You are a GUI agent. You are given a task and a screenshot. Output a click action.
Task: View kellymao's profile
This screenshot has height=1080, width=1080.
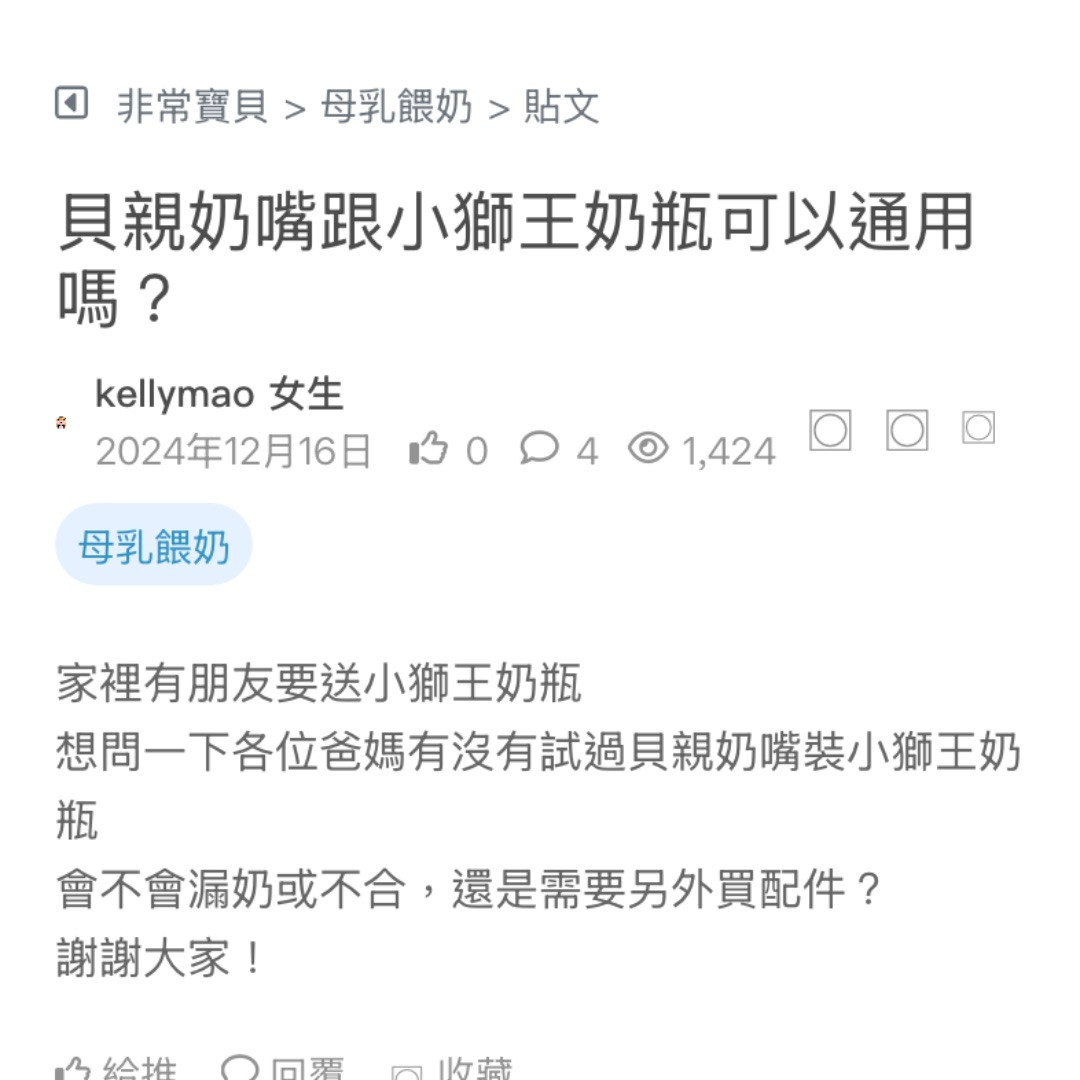coord(174,394)
